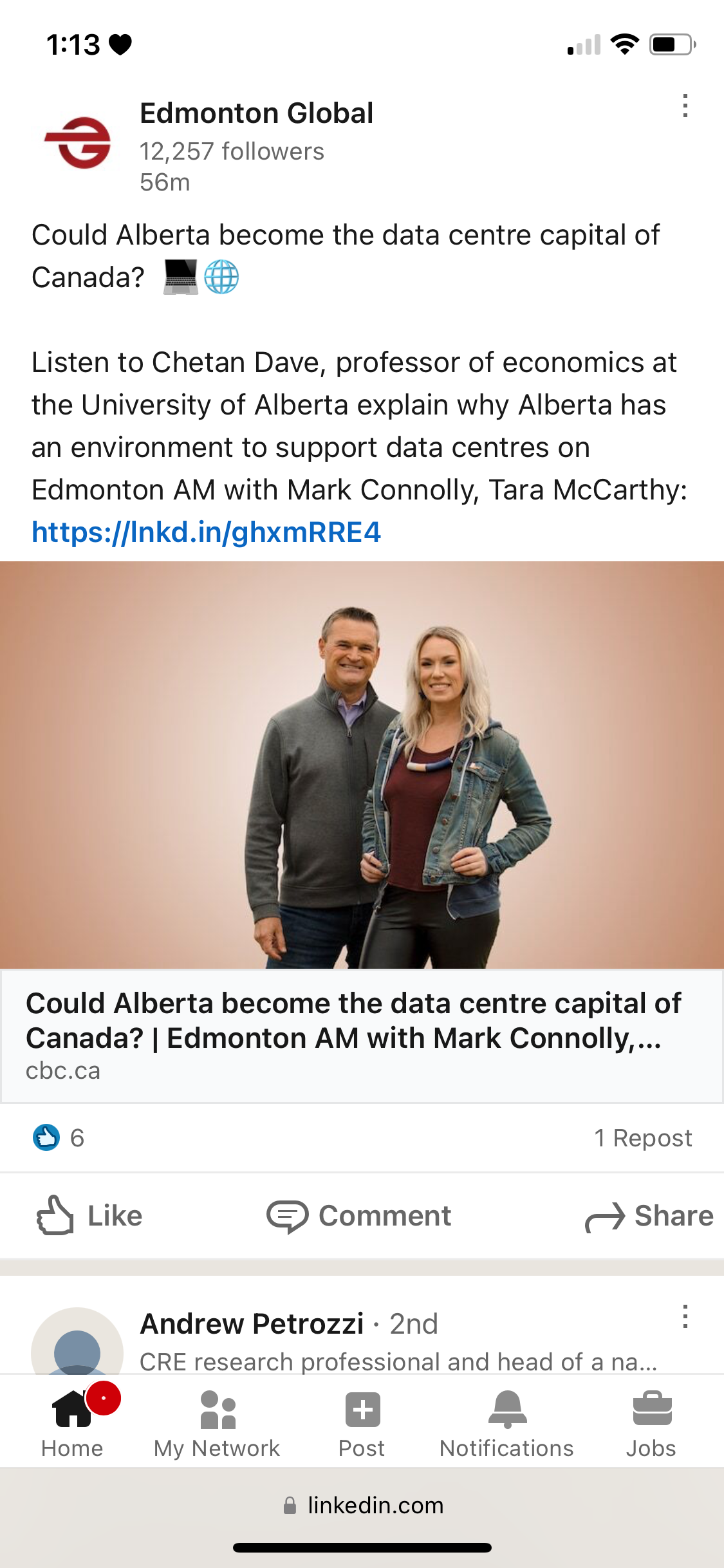
Task: Open Edmonton Global's company page
Action: pyautogui.click(x=256, y=114)
